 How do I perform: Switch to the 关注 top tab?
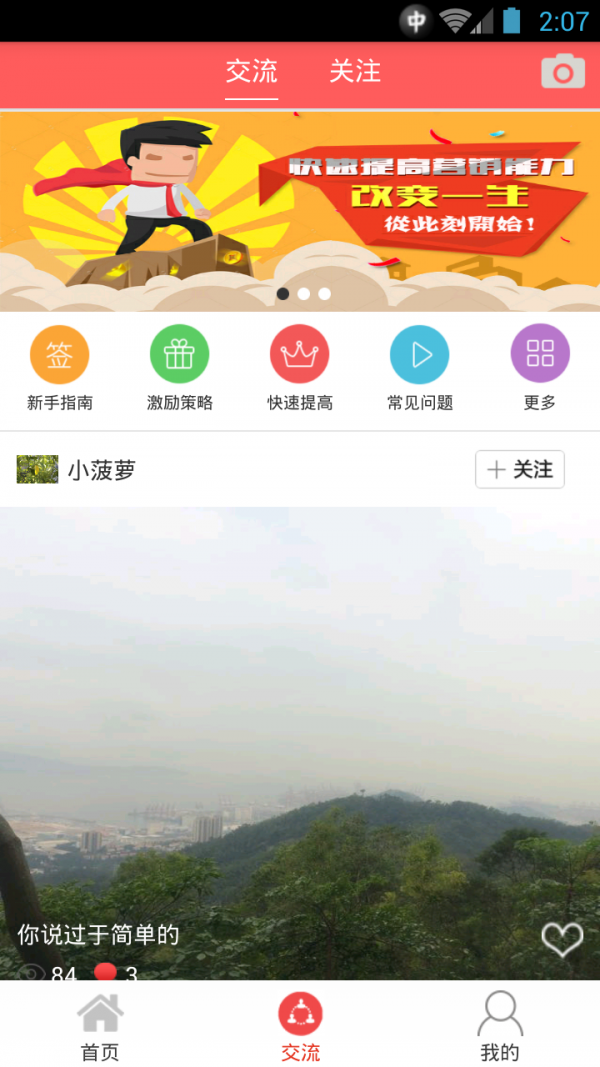pyautogui.click(x=355, y=72)
